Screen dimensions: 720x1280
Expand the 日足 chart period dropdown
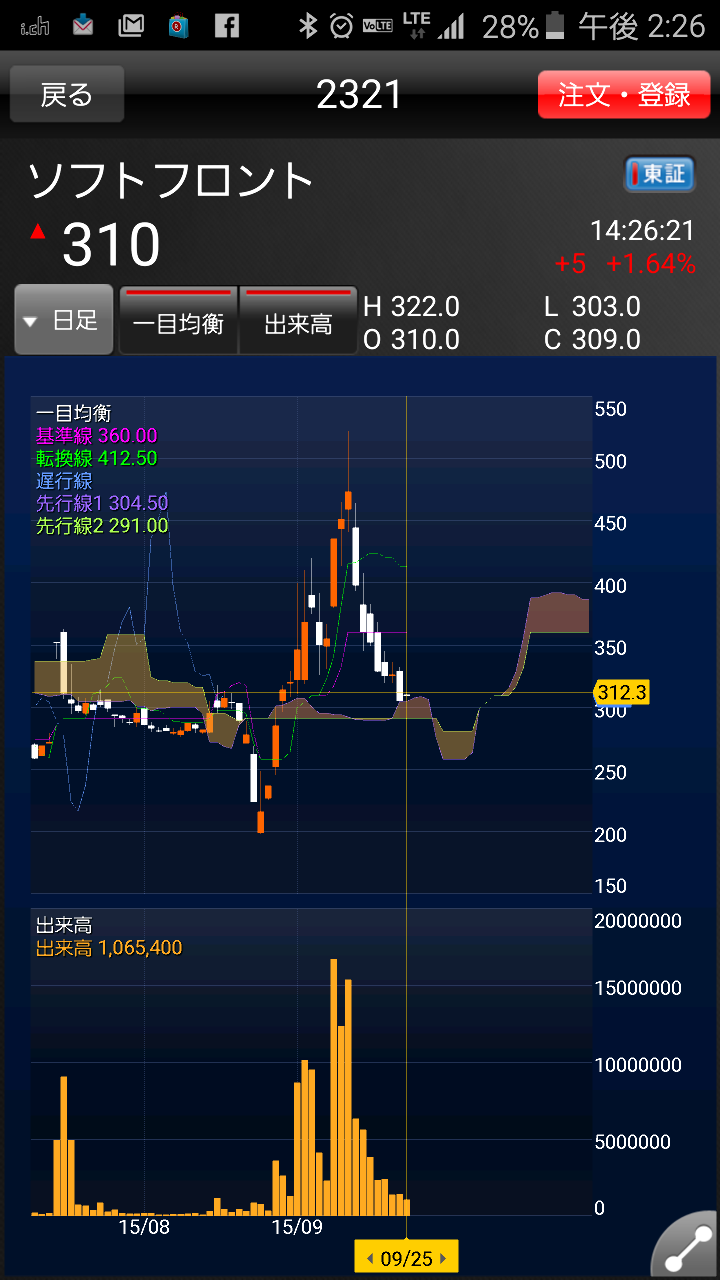[x=64, y=320]
